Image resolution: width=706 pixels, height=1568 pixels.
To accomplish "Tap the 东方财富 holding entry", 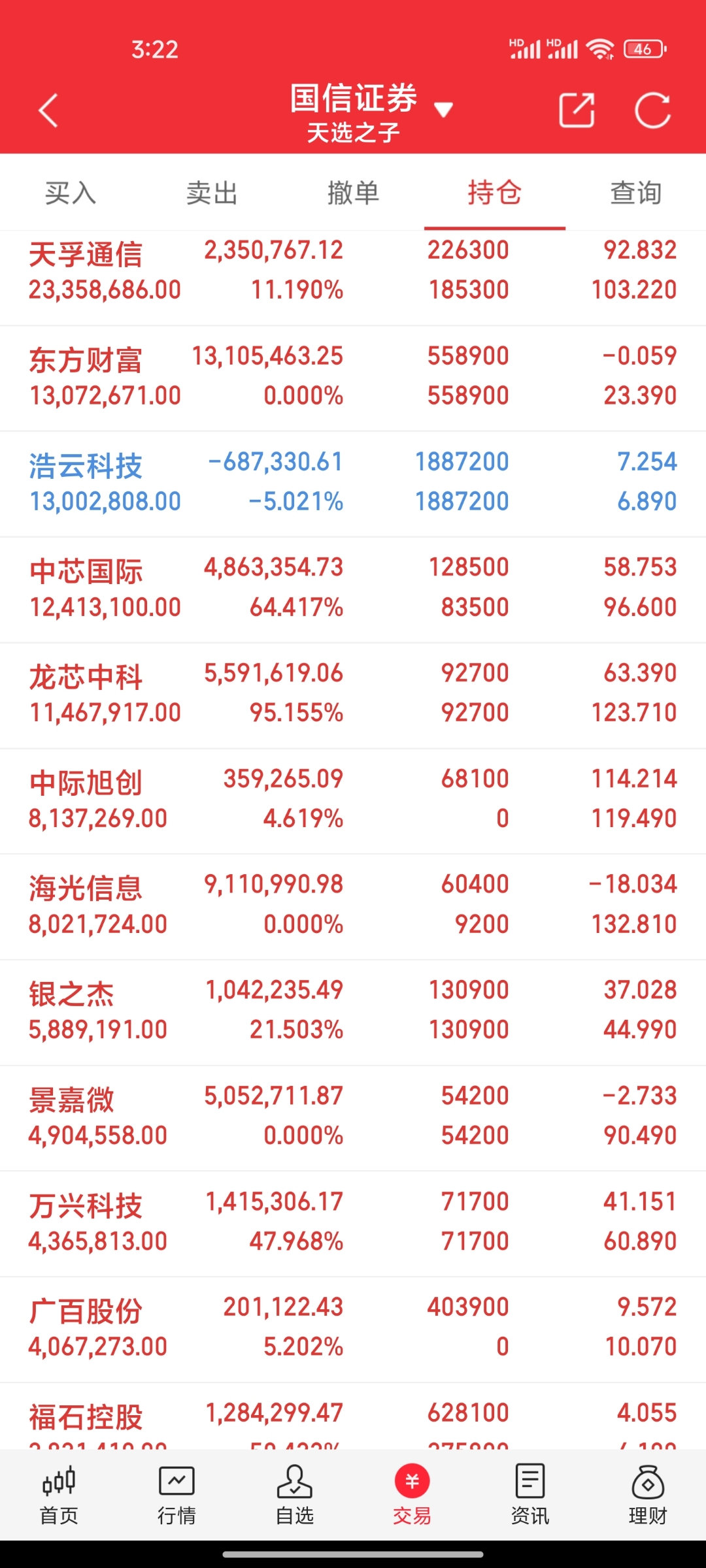I will coord(353,376).
